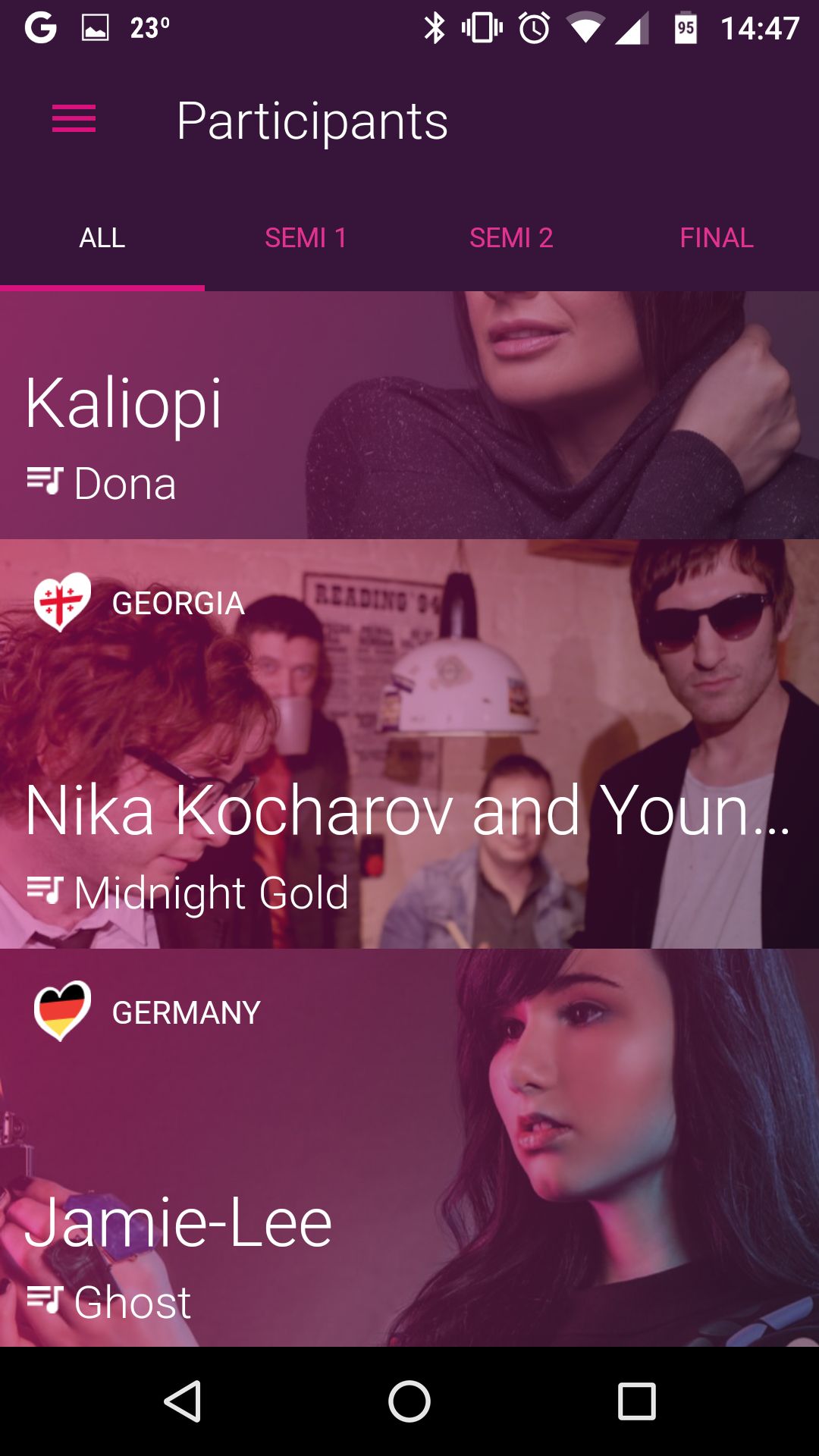This screenshot has height=1456, width=819.
Task: Select the ALL participants tab
Action: pyautogui.click(x=102, y=238)
